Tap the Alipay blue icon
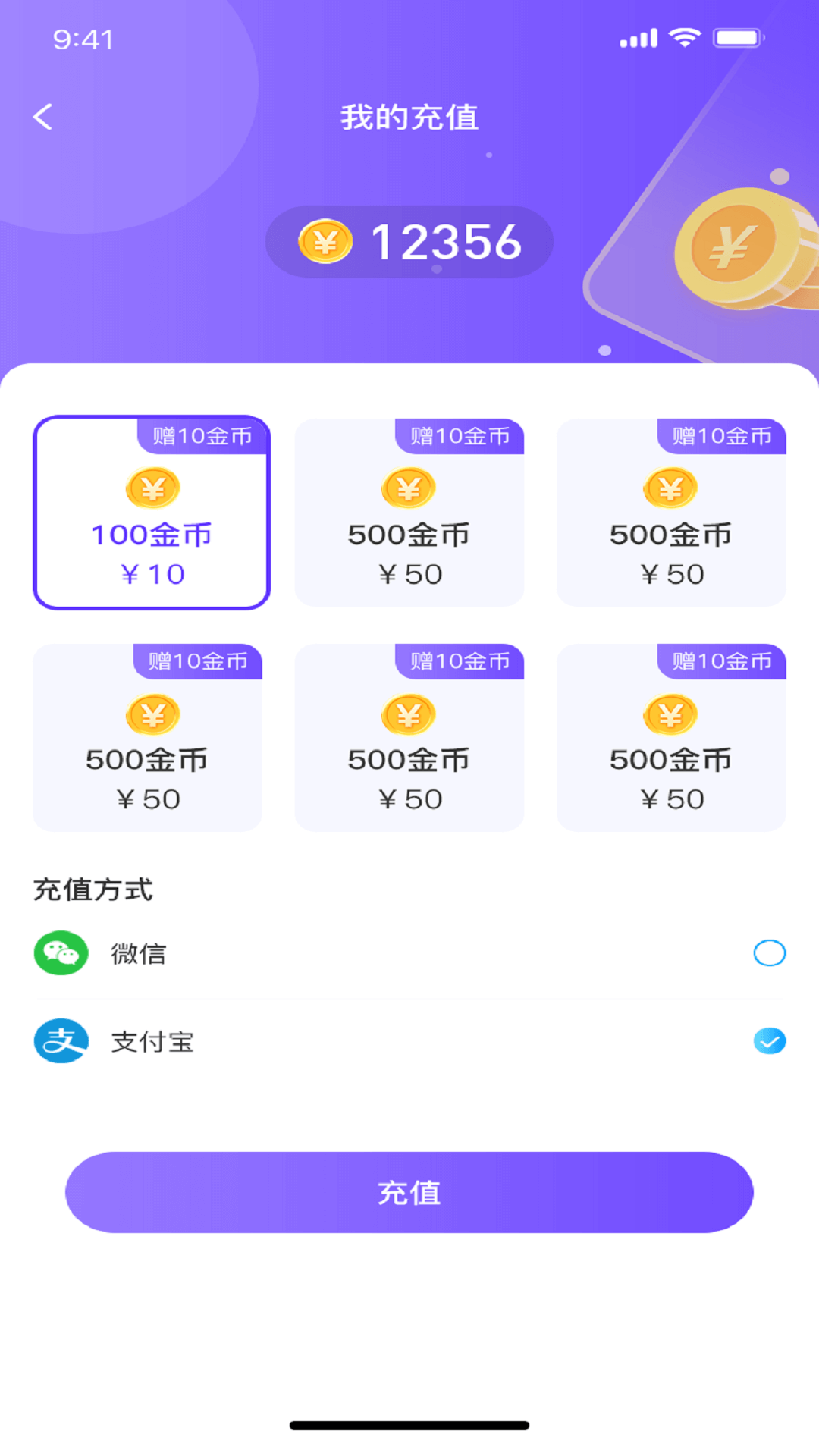The image size is (819, 1456). tap(61, 1040)
